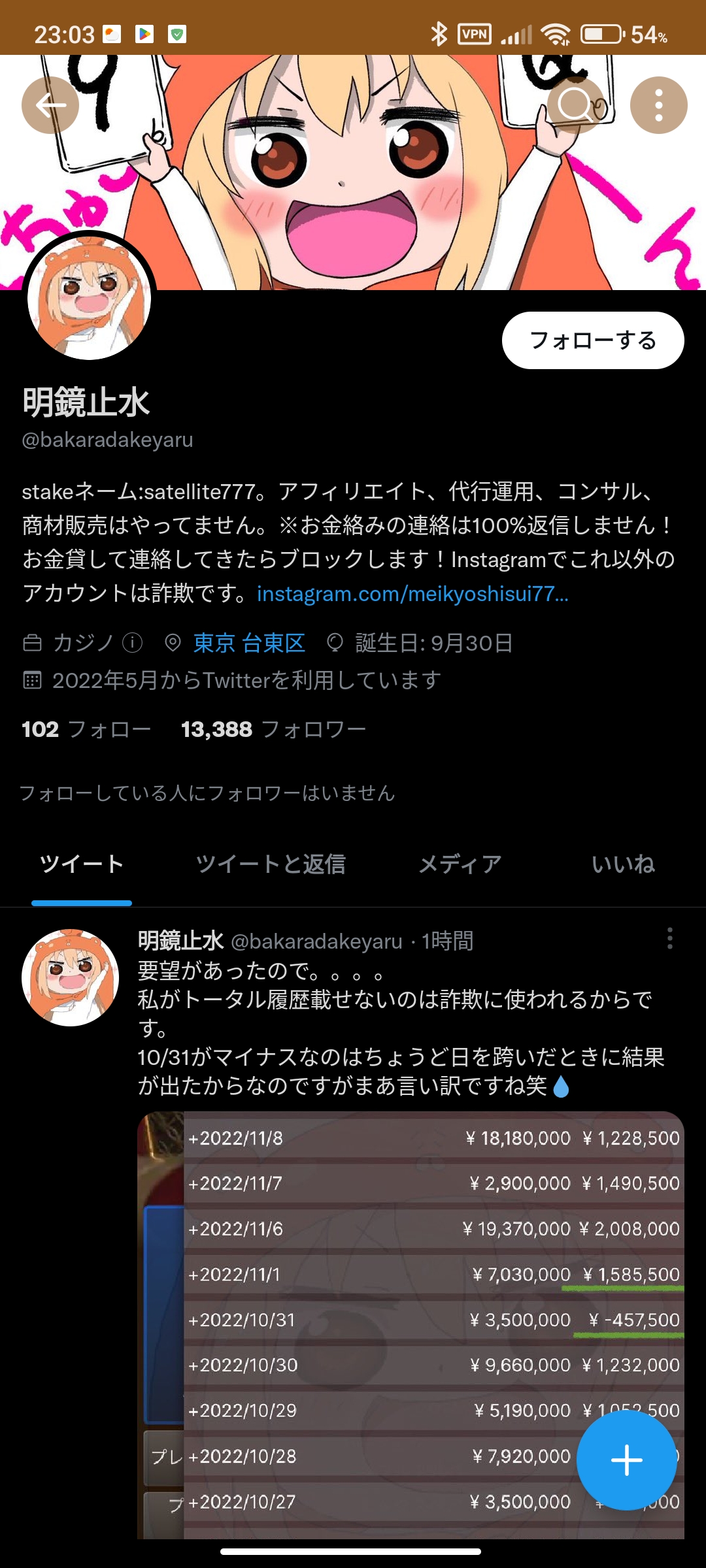Screen dimensions: 706x1568
Task: Switch to the ツイートと返信 tab
Action: coord(270,864)
